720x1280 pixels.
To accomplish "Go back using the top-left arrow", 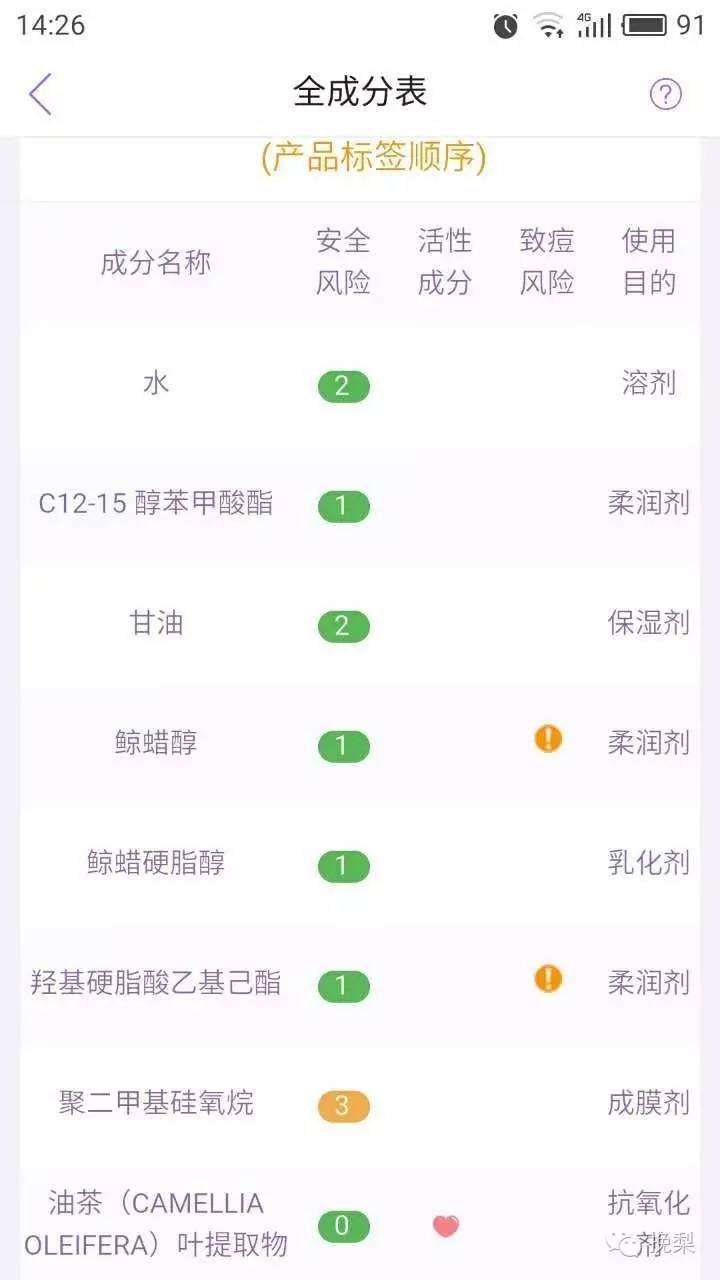I will pos(40,94).
